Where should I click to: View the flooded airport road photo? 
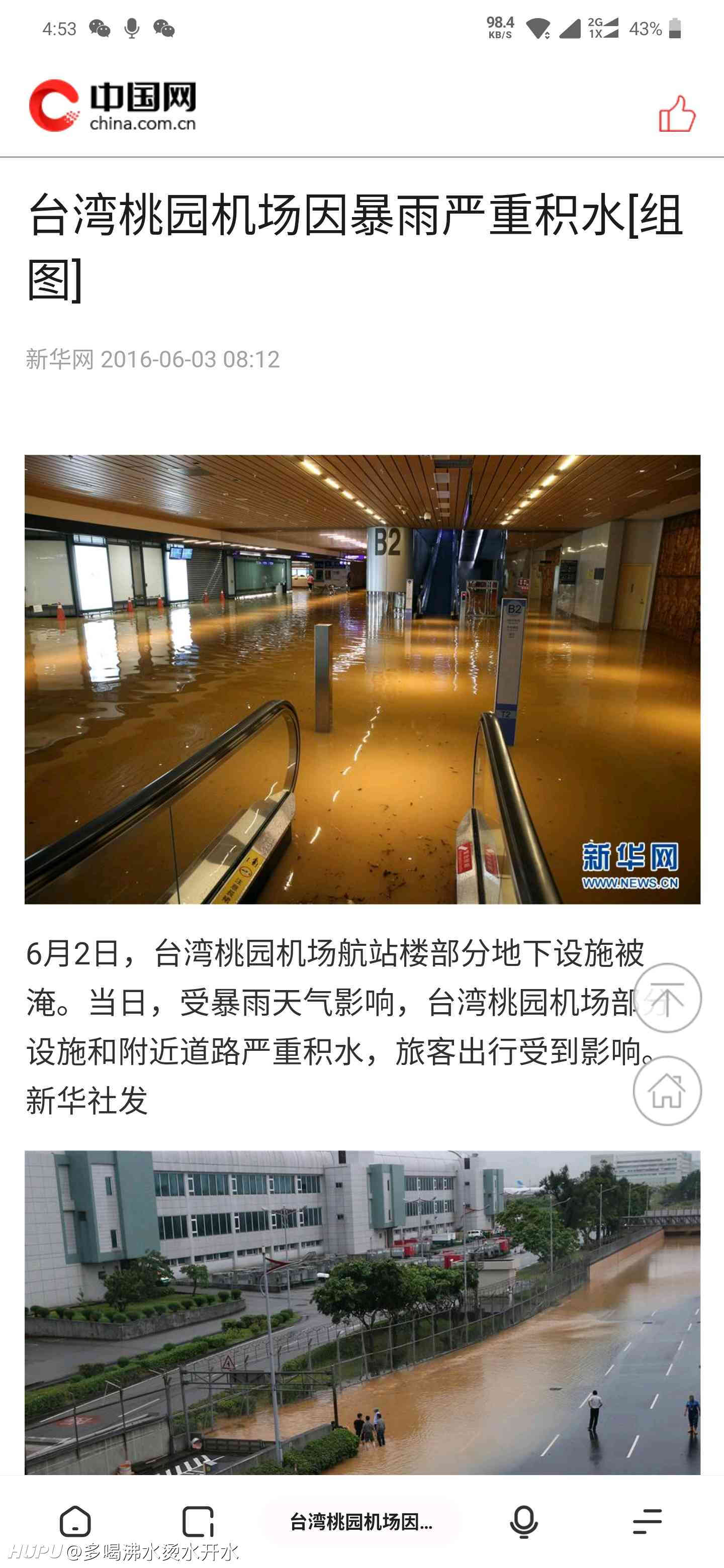click(363, 1312)
